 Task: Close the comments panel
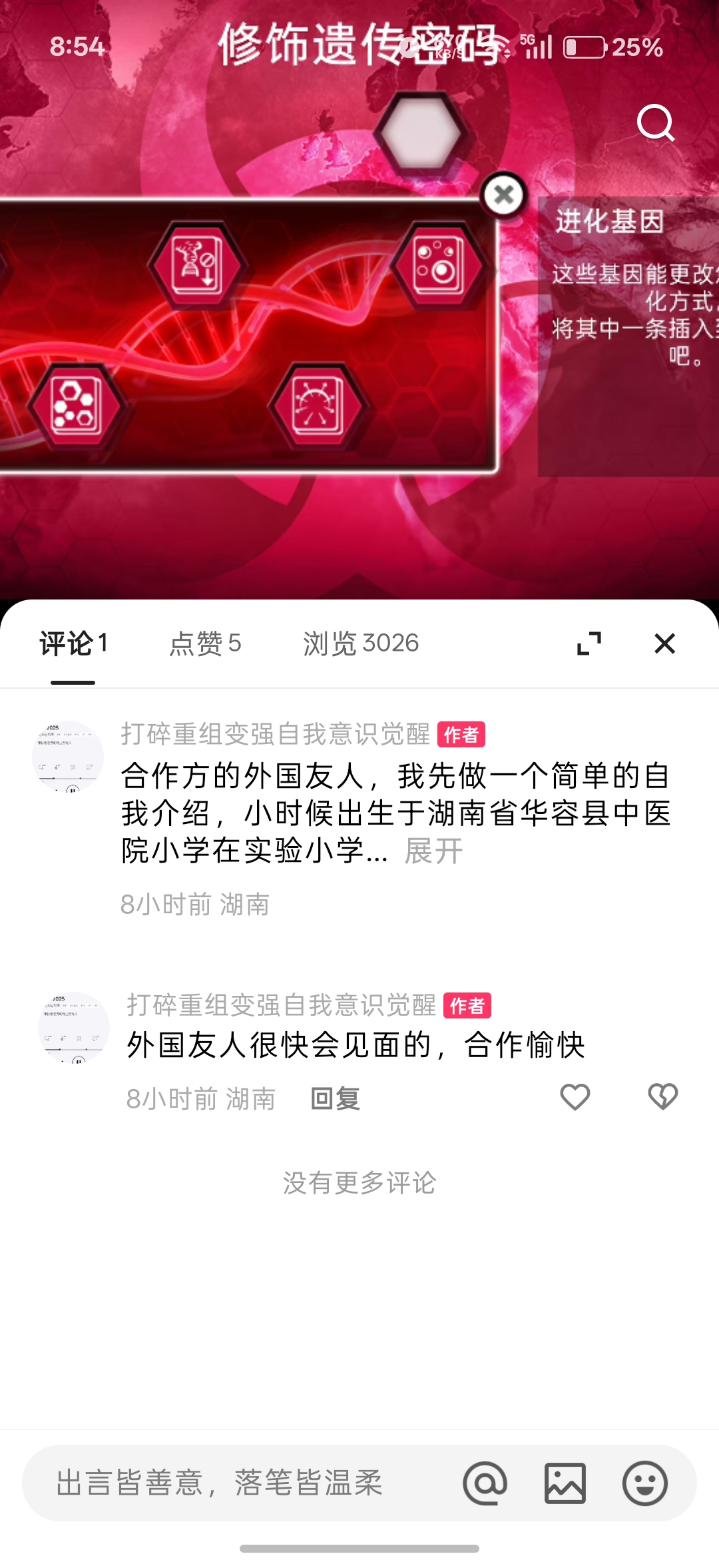pos(664,643)
